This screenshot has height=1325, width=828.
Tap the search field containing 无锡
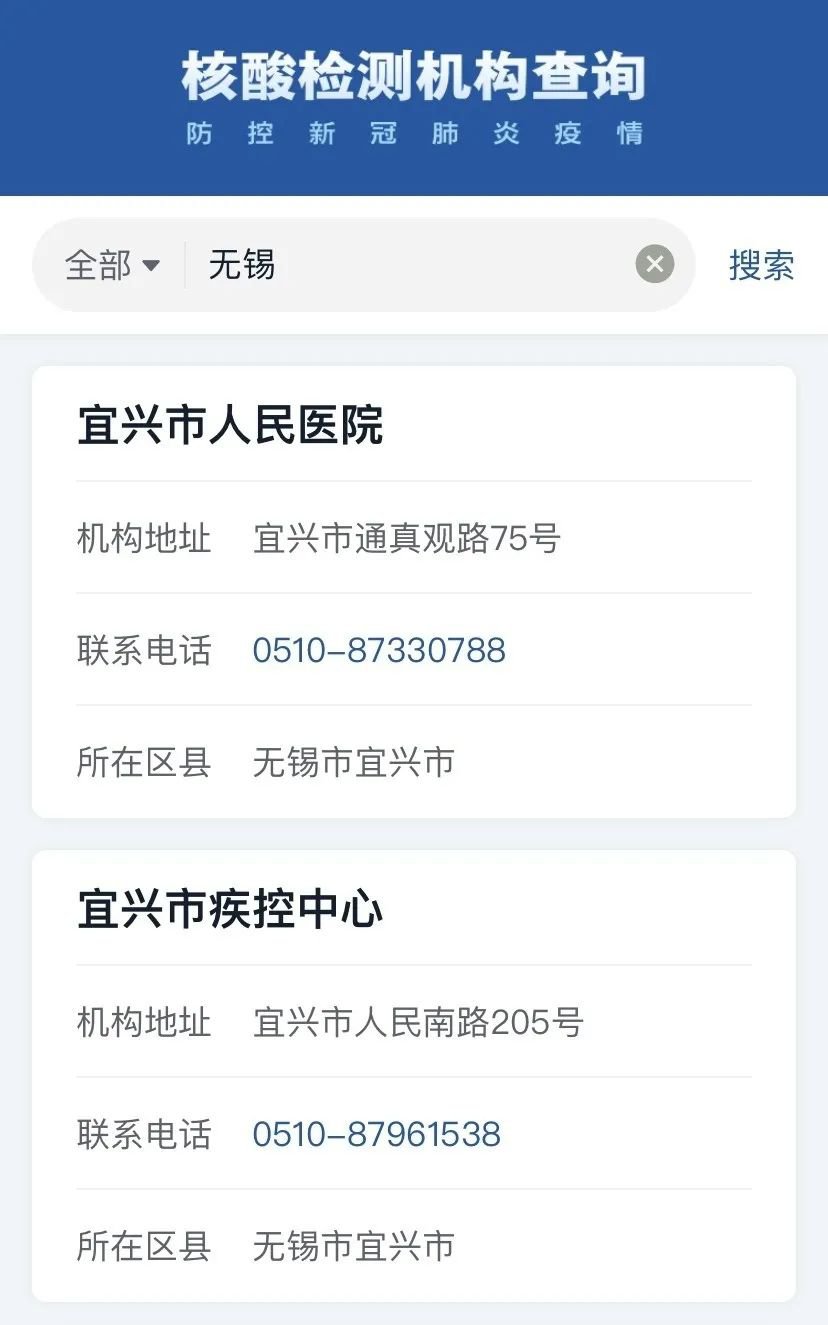(x=410, y=265)
